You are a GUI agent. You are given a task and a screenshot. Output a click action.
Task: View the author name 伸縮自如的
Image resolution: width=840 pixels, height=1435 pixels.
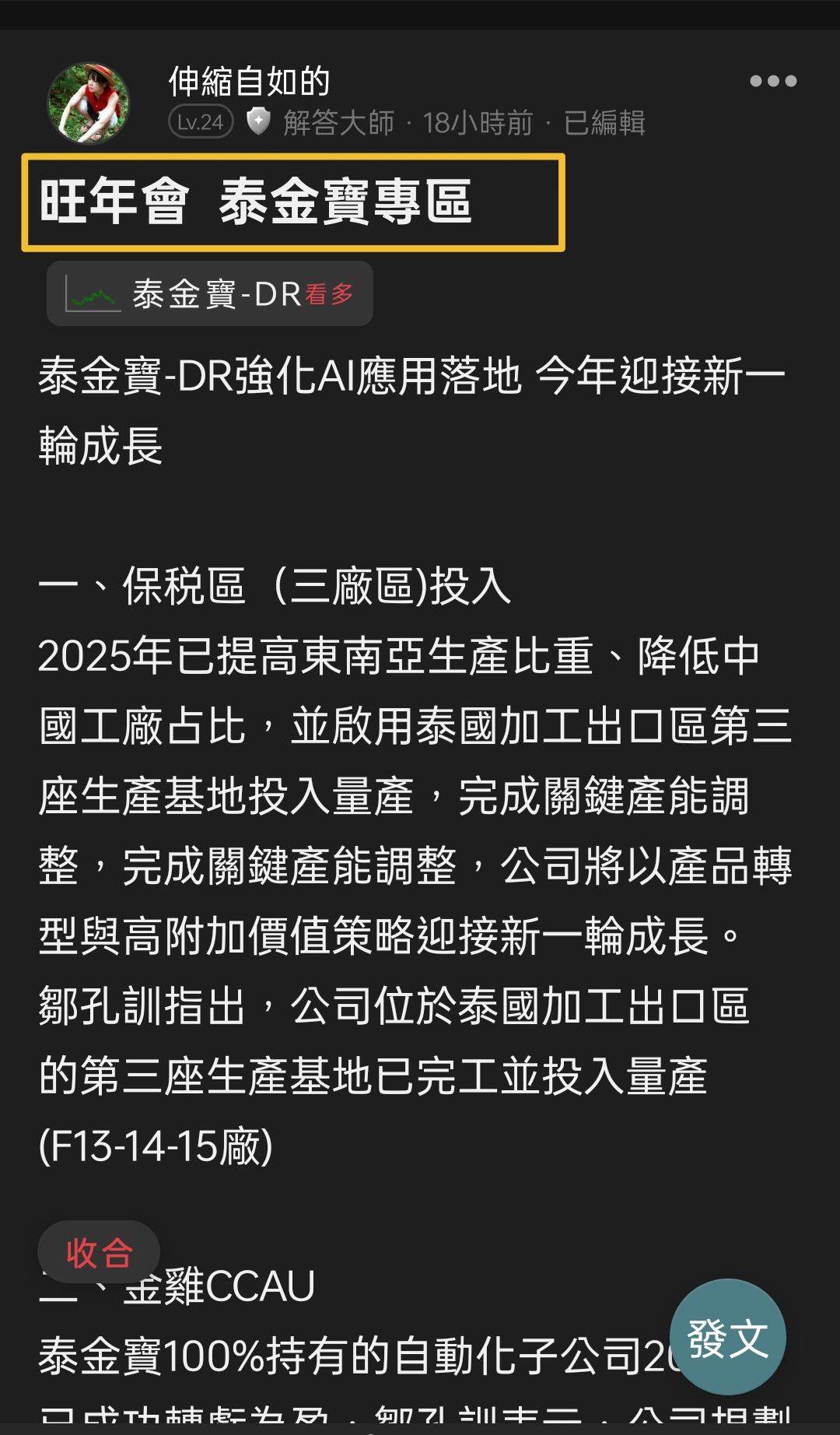250,82
